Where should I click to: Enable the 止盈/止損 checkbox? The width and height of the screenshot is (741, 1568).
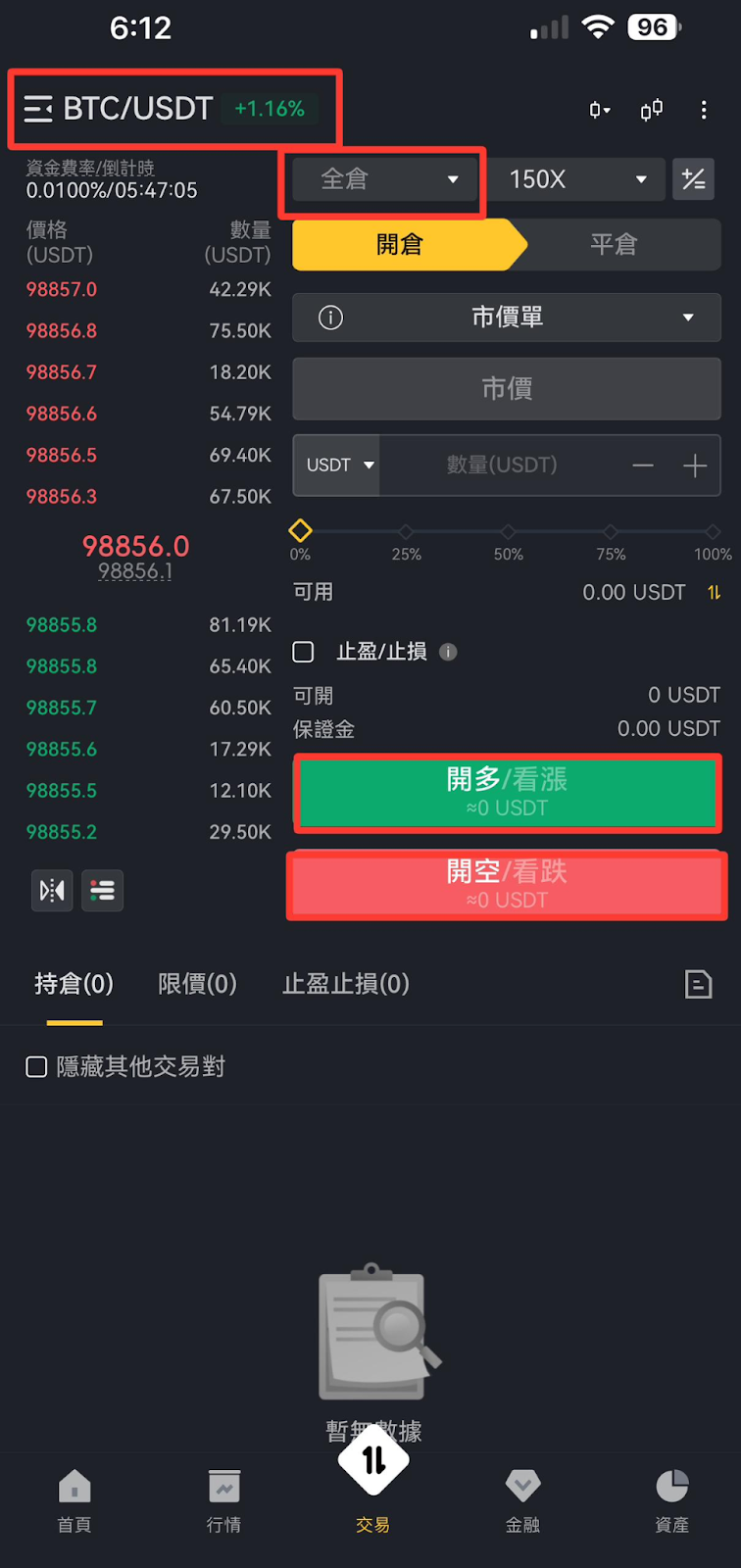pos(304,652)
